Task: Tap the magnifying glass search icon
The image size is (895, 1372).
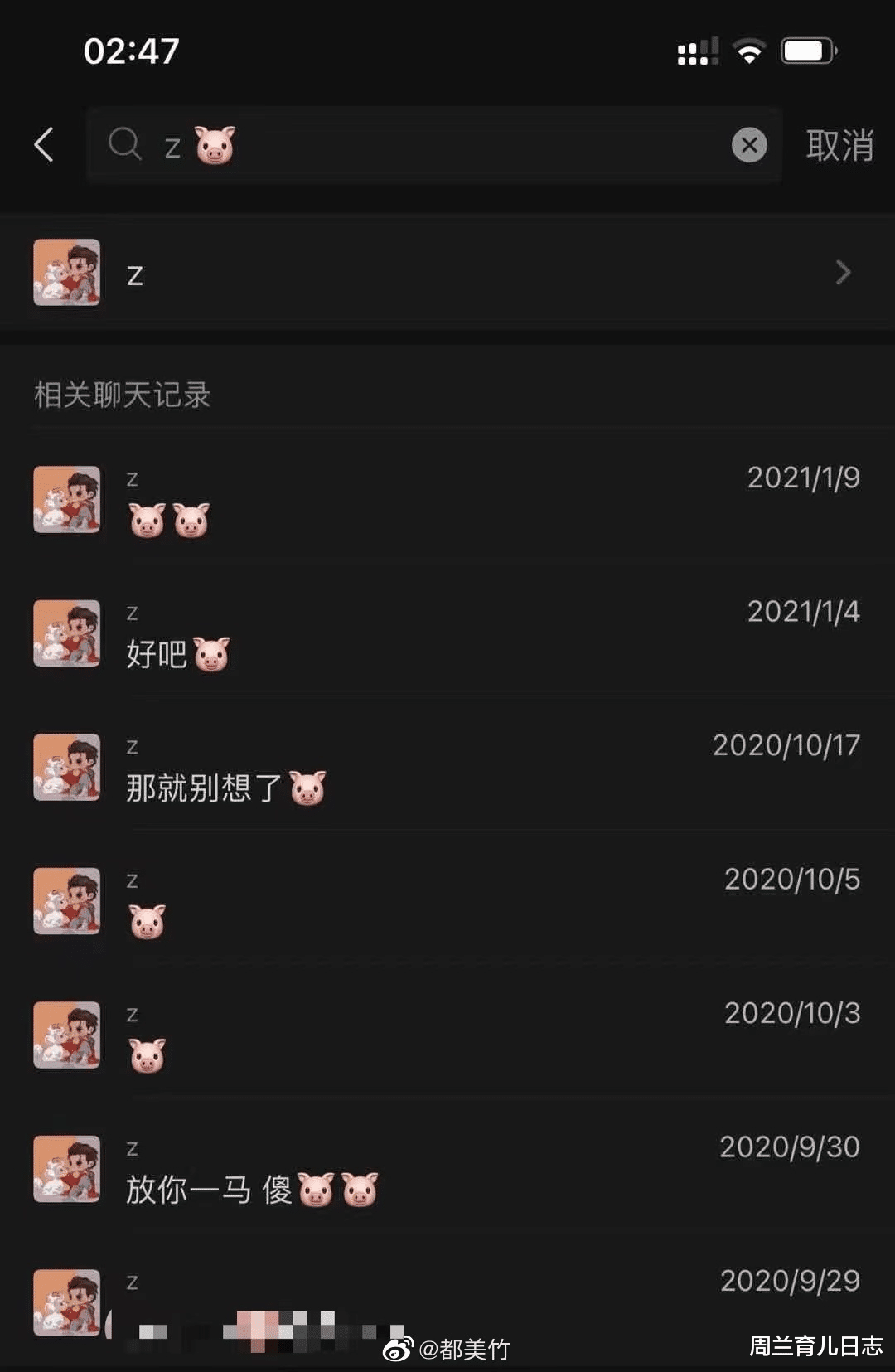Action: pyautogui.click(x=125, y=145)
